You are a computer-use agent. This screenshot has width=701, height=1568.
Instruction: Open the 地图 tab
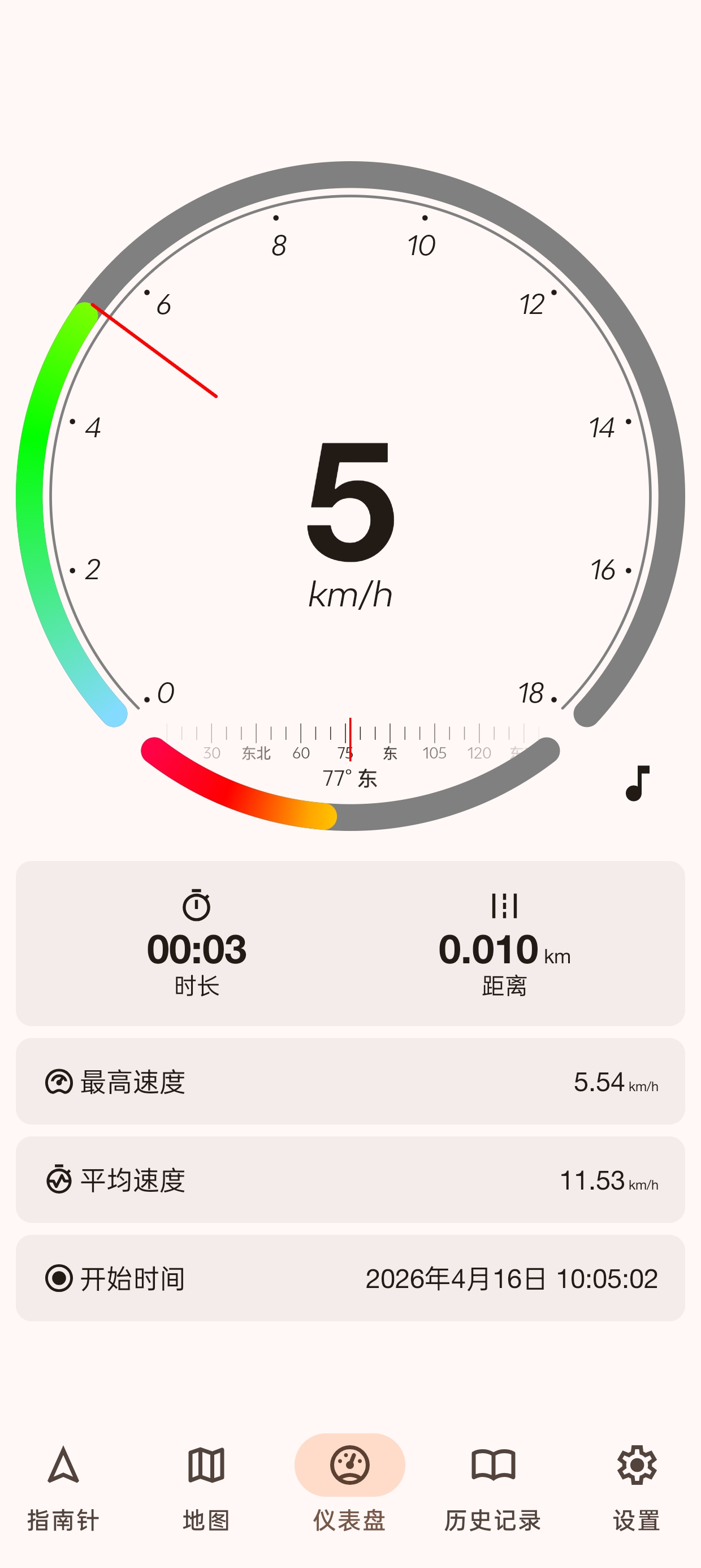(206, 1486)
